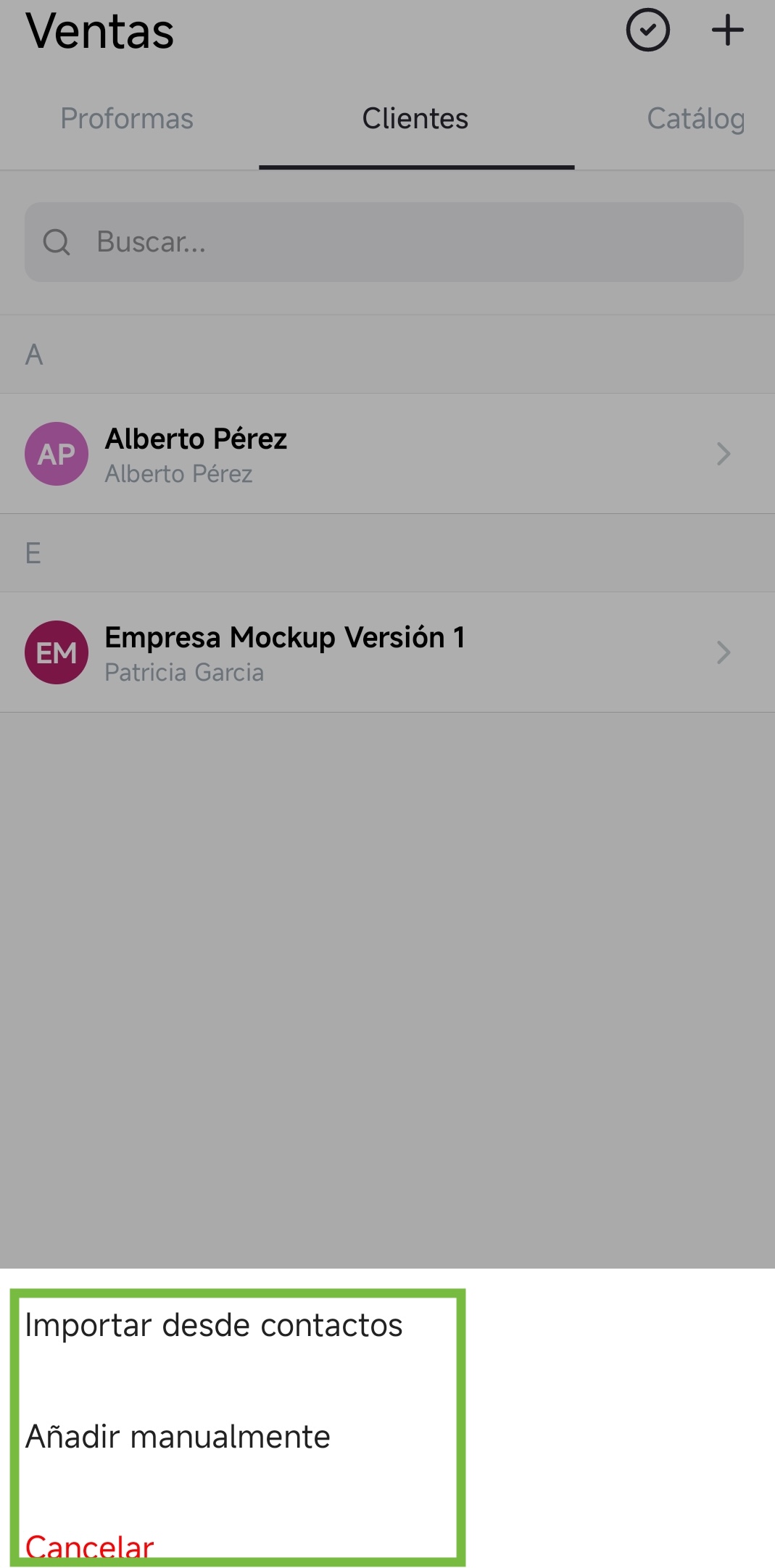
Task: Switch to the Proformas tab
Action: pyautogui.click(x=127, y=119)
